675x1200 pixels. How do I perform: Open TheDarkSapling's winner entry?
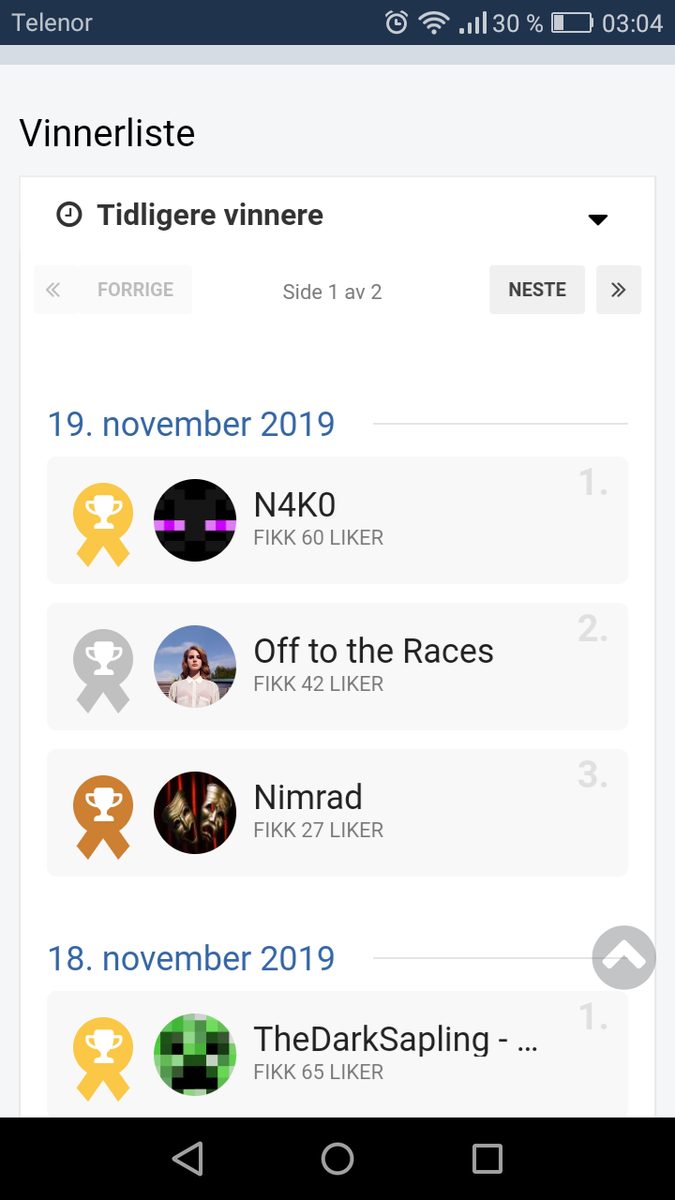point(337,1054)
